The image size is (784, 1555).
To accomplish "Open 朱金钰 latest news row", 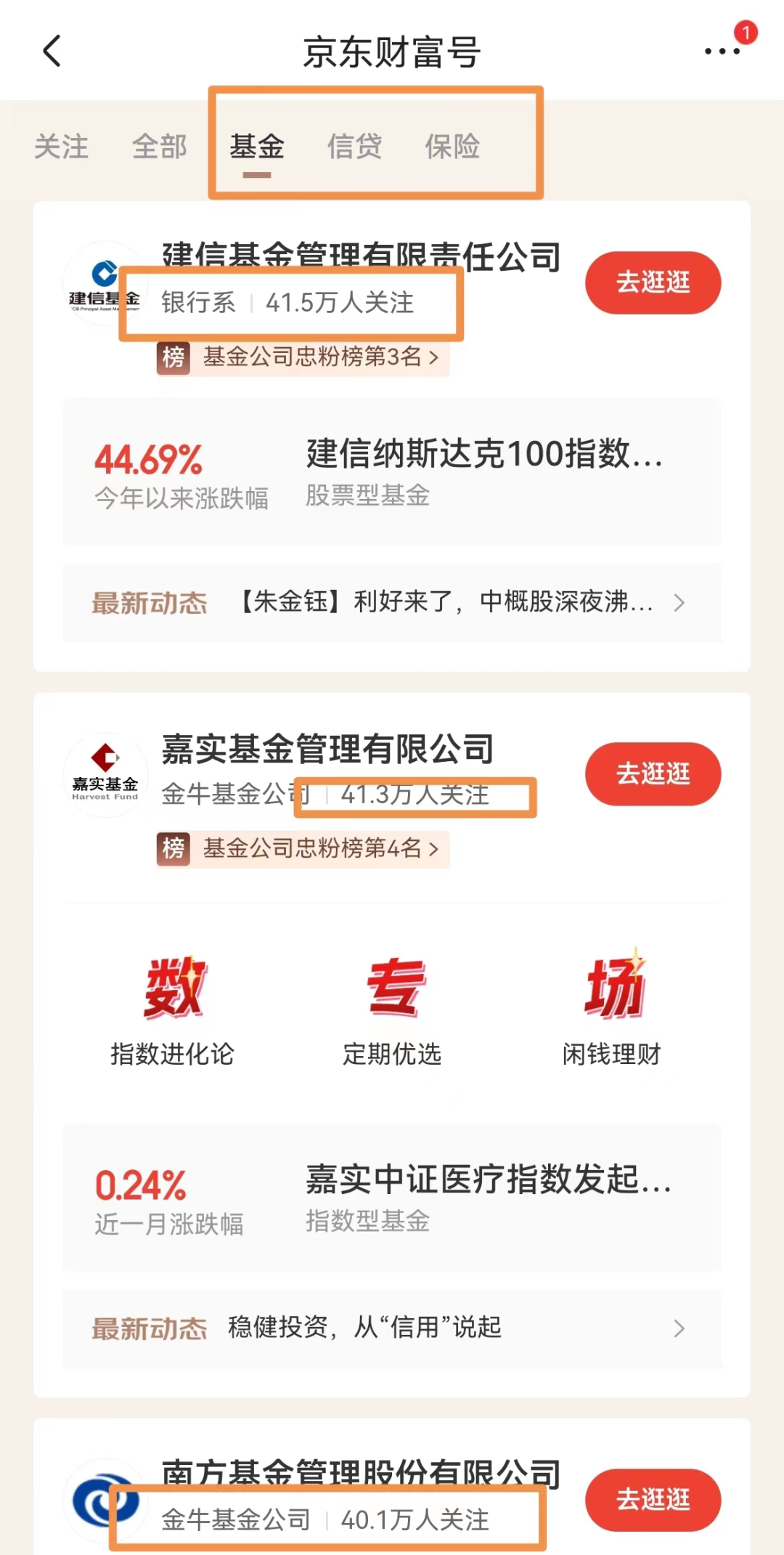I will [392, 603].
